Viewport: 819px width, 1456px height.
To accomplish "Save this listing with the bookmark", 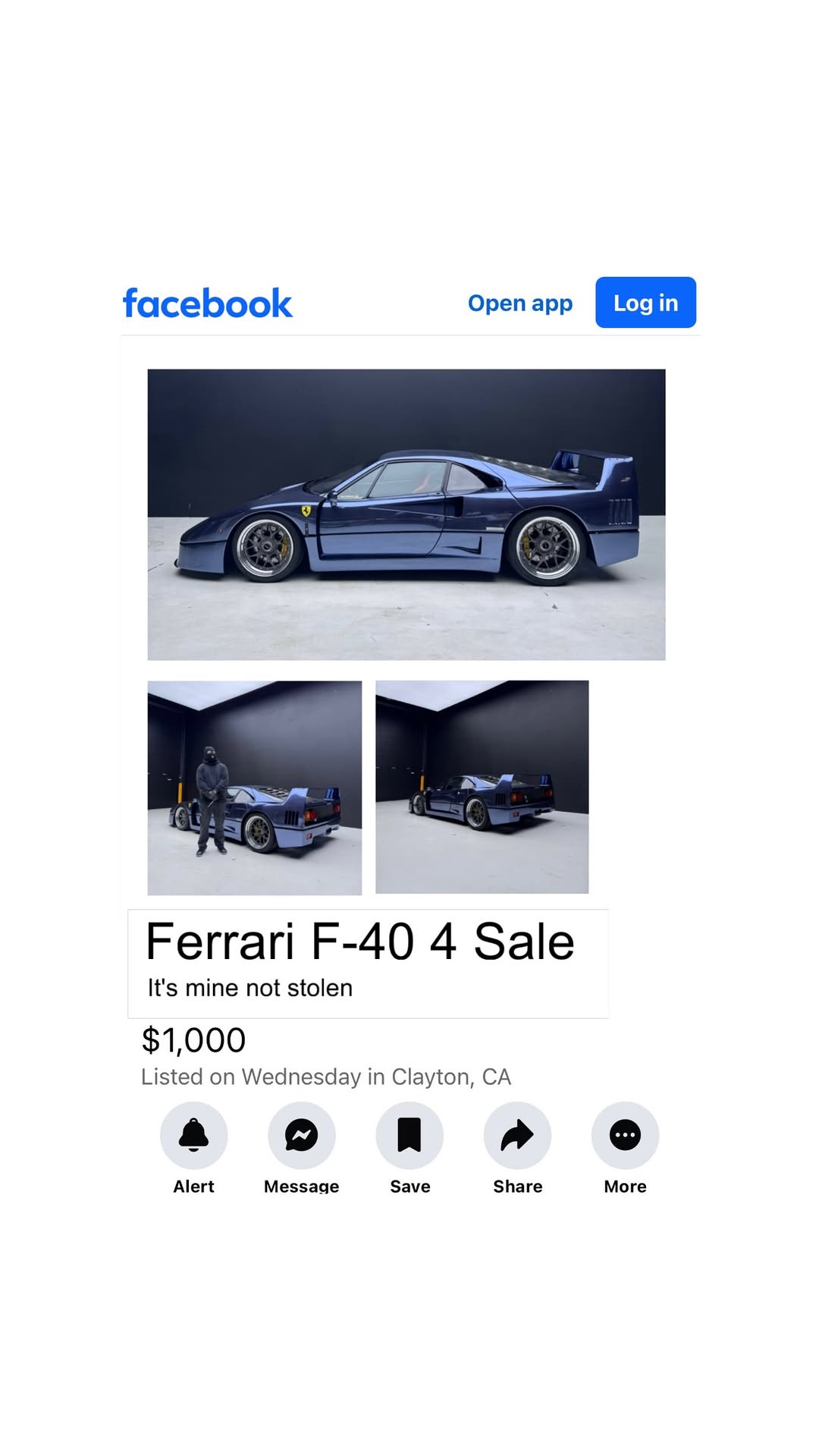I will tap(409, 1135).
